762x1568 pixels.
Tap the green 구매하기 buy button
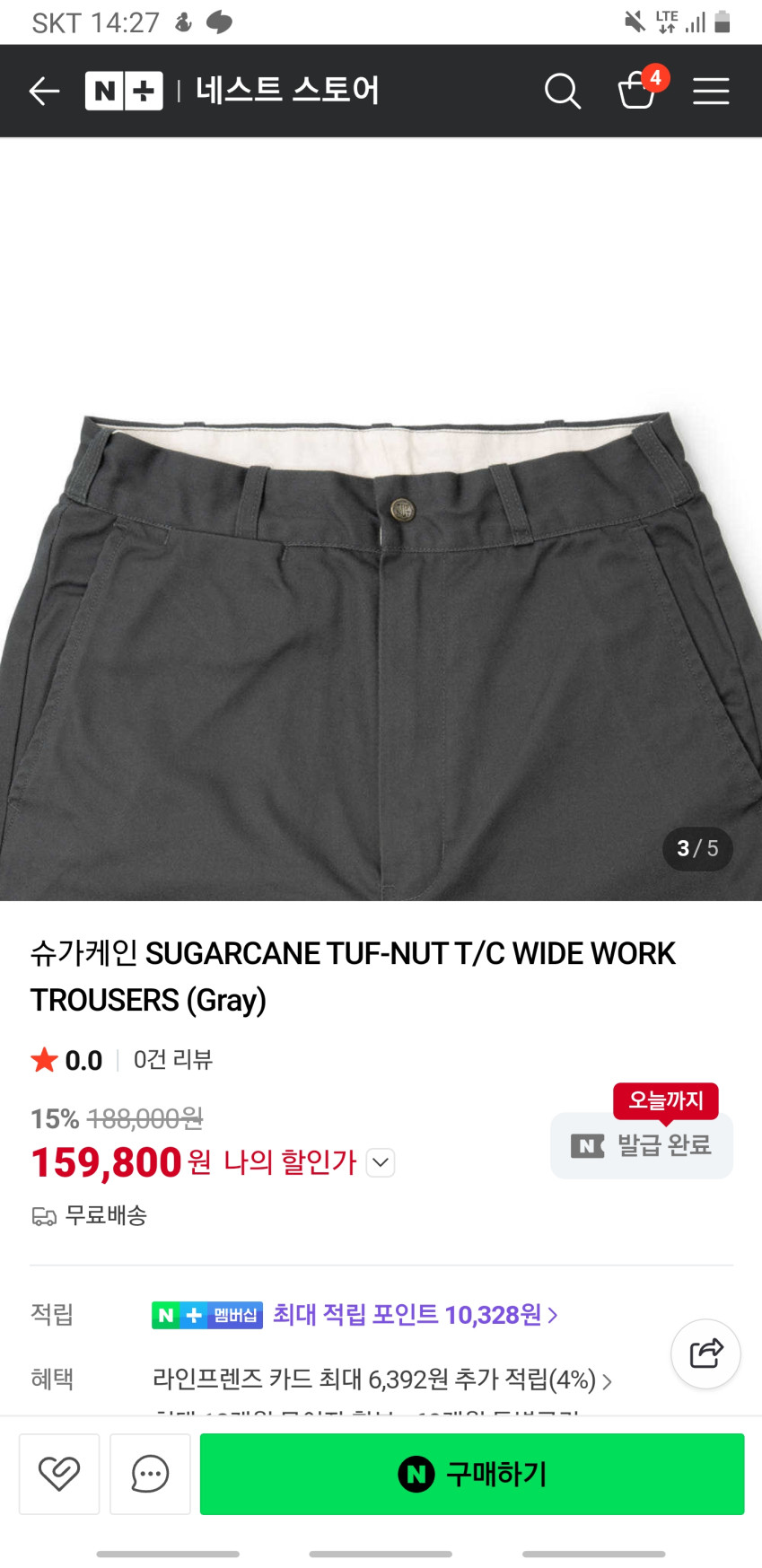pos(472,1474)
